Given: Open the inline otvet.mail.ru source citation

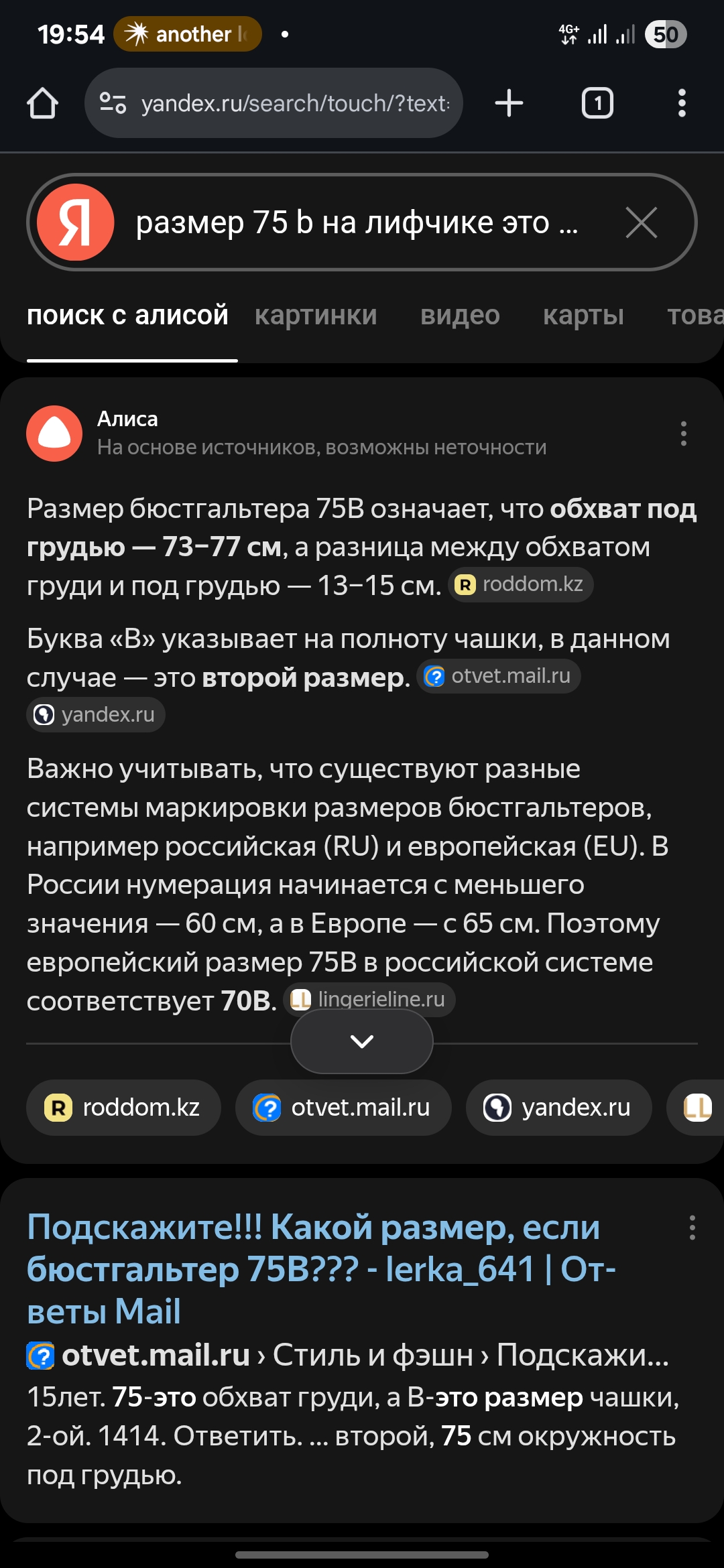Looking at the screenshot, I should (x=499, y=677).
